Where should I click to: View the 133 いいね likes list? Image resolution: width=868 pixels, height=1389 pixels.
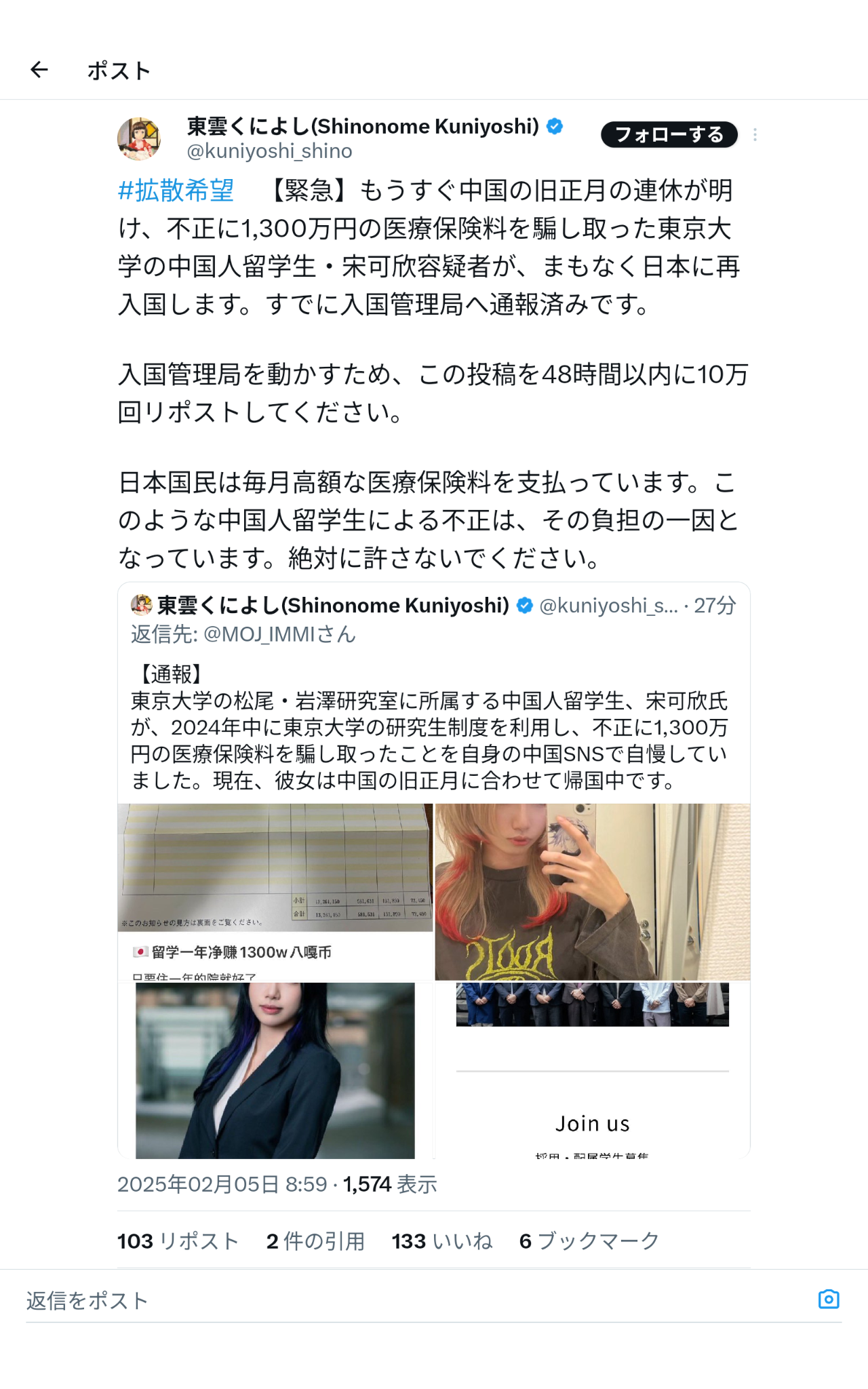point(441,1241)
